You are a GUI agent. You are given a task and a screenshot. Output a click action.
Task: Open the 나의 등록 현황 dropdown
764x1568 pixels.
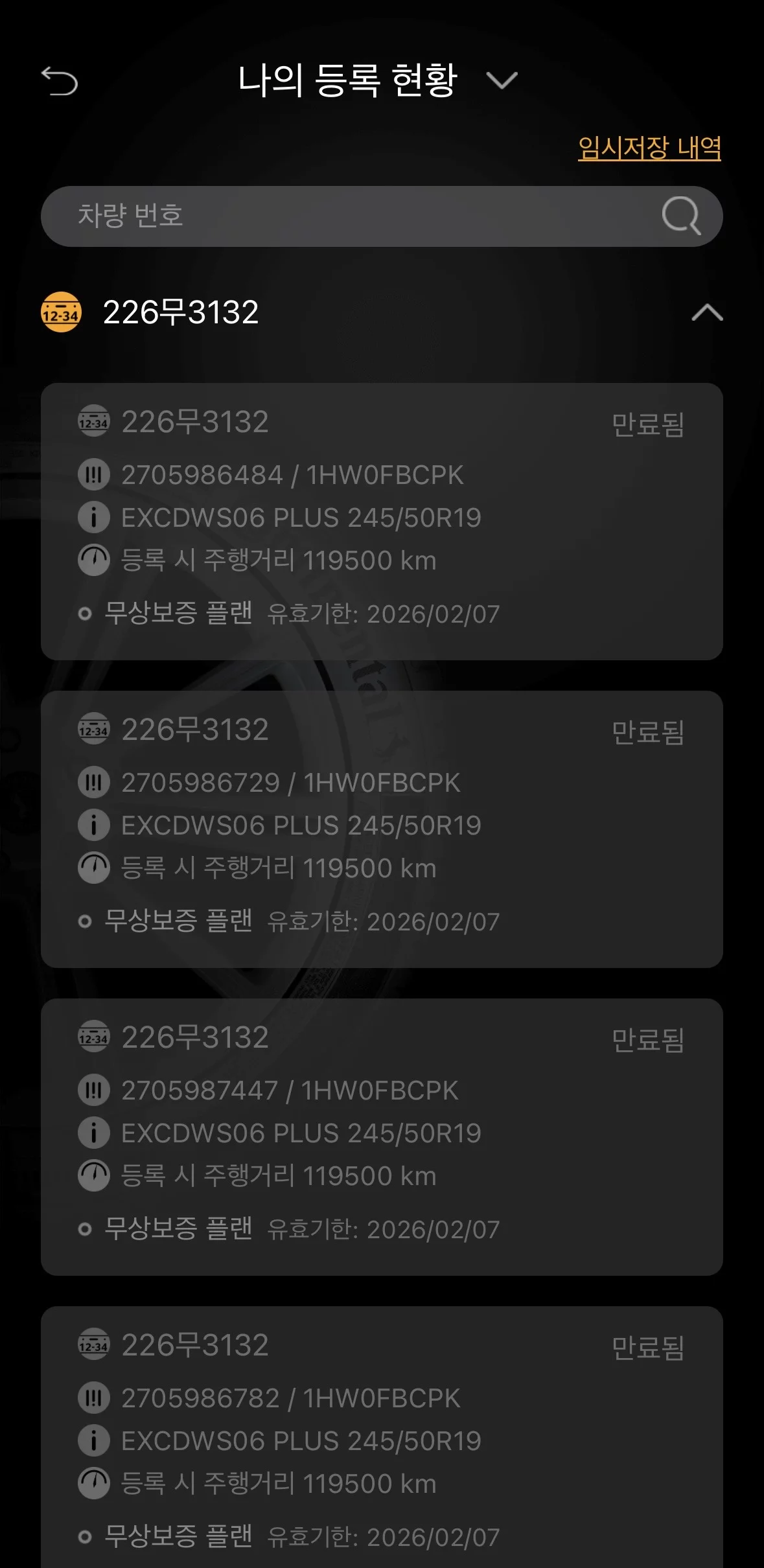(x=502, y=81)
